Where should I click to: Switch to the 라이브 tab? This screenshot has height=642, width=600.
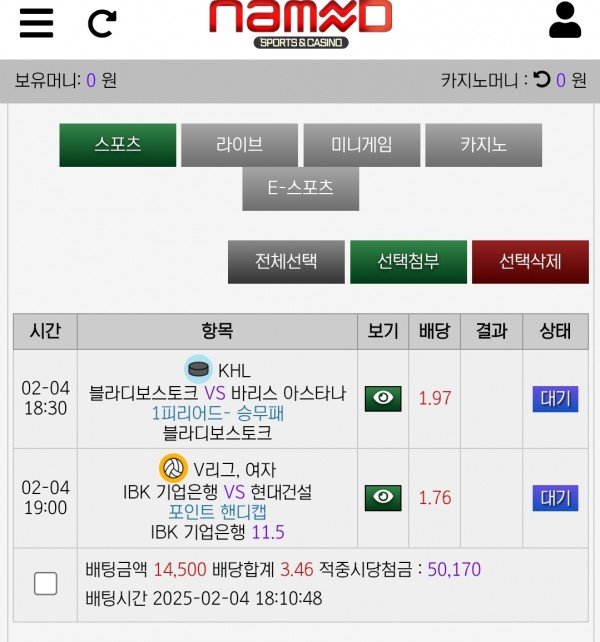coord(239,145)
